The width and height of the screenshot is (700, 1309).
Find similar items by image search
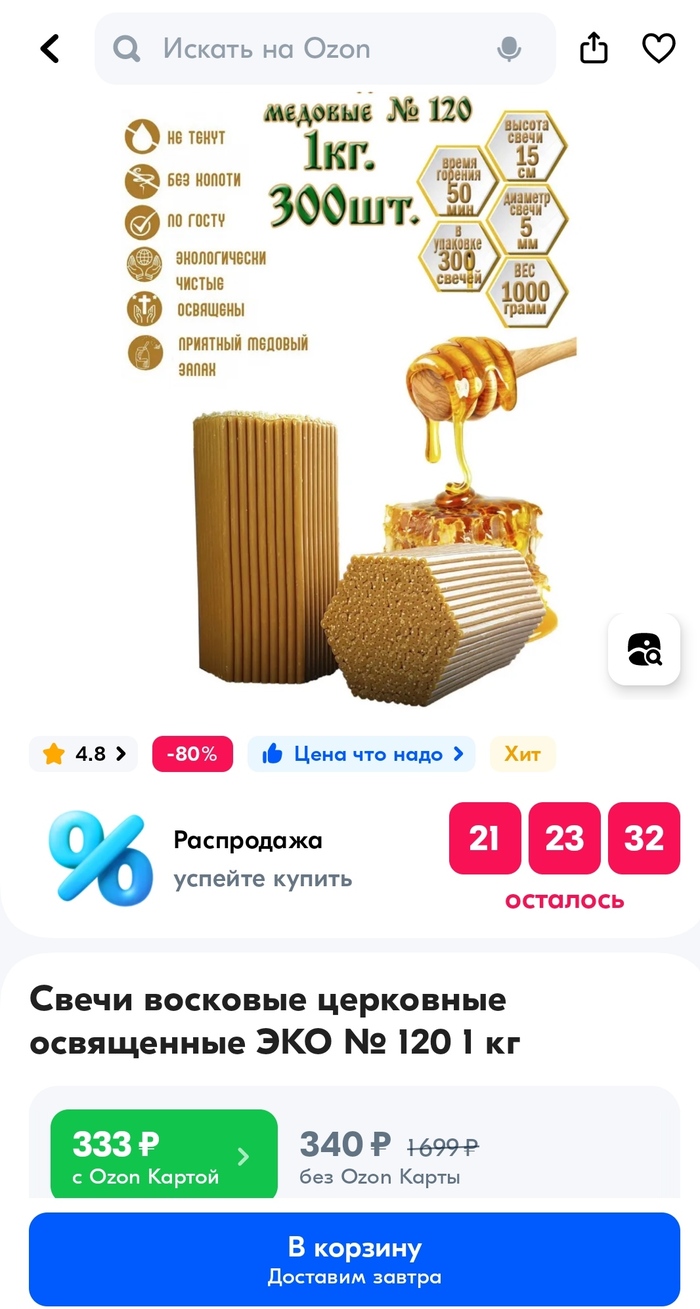(x=644, y=649)
